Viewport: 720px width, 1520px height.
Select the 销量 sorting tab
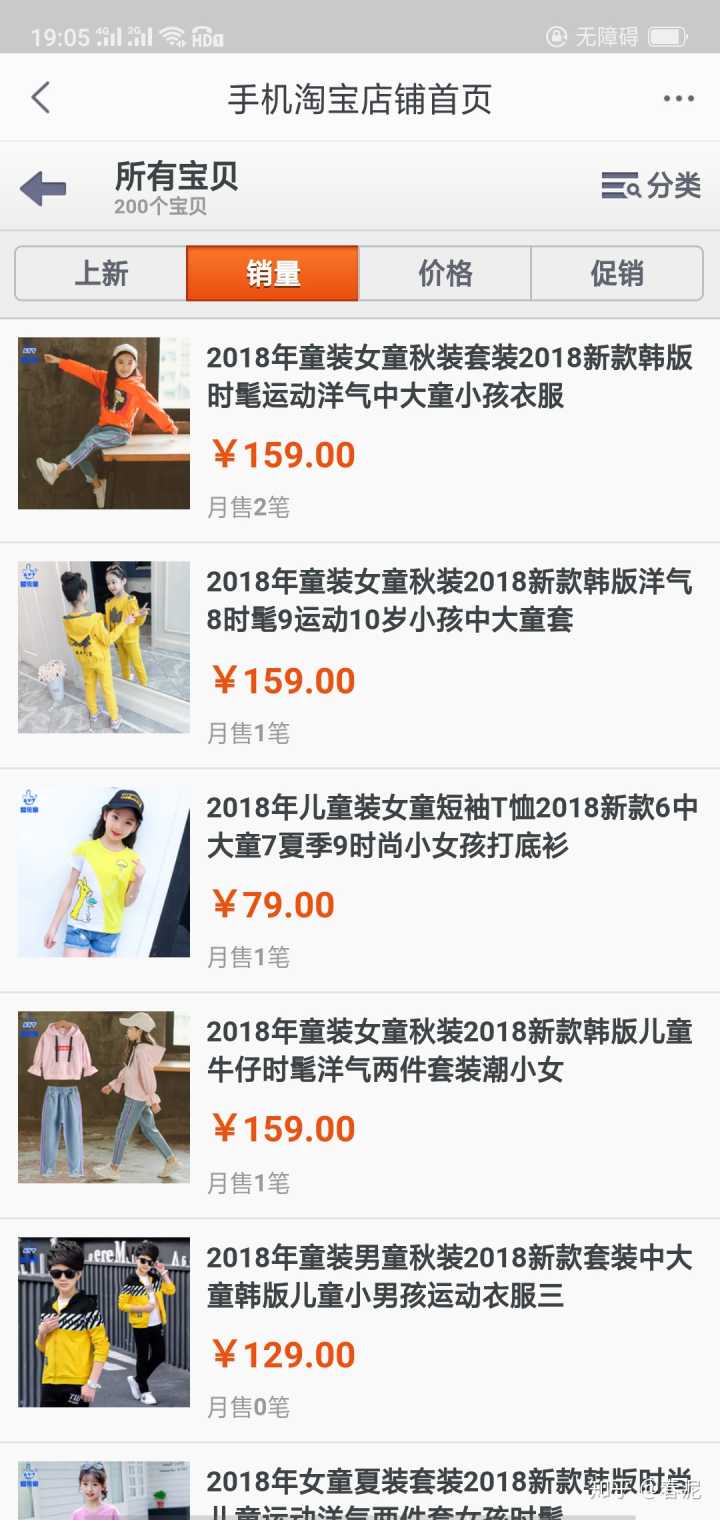273,273
